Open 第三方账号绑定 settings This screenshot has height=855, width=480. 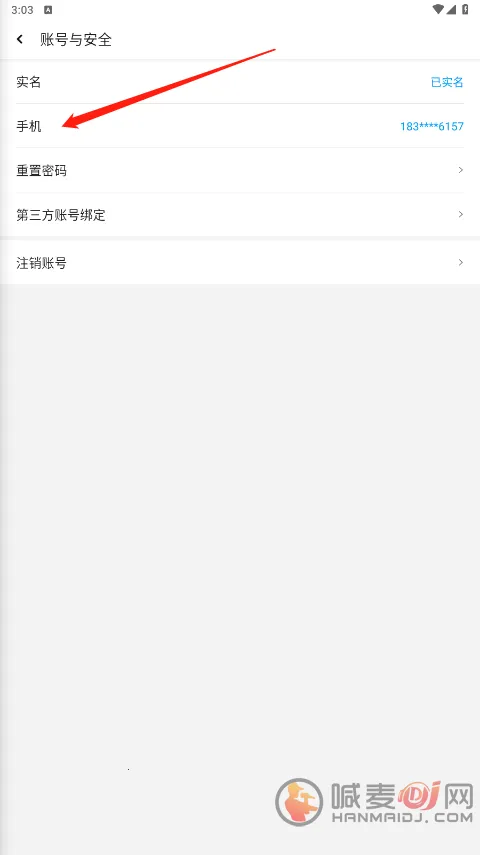tap(240, 214)
